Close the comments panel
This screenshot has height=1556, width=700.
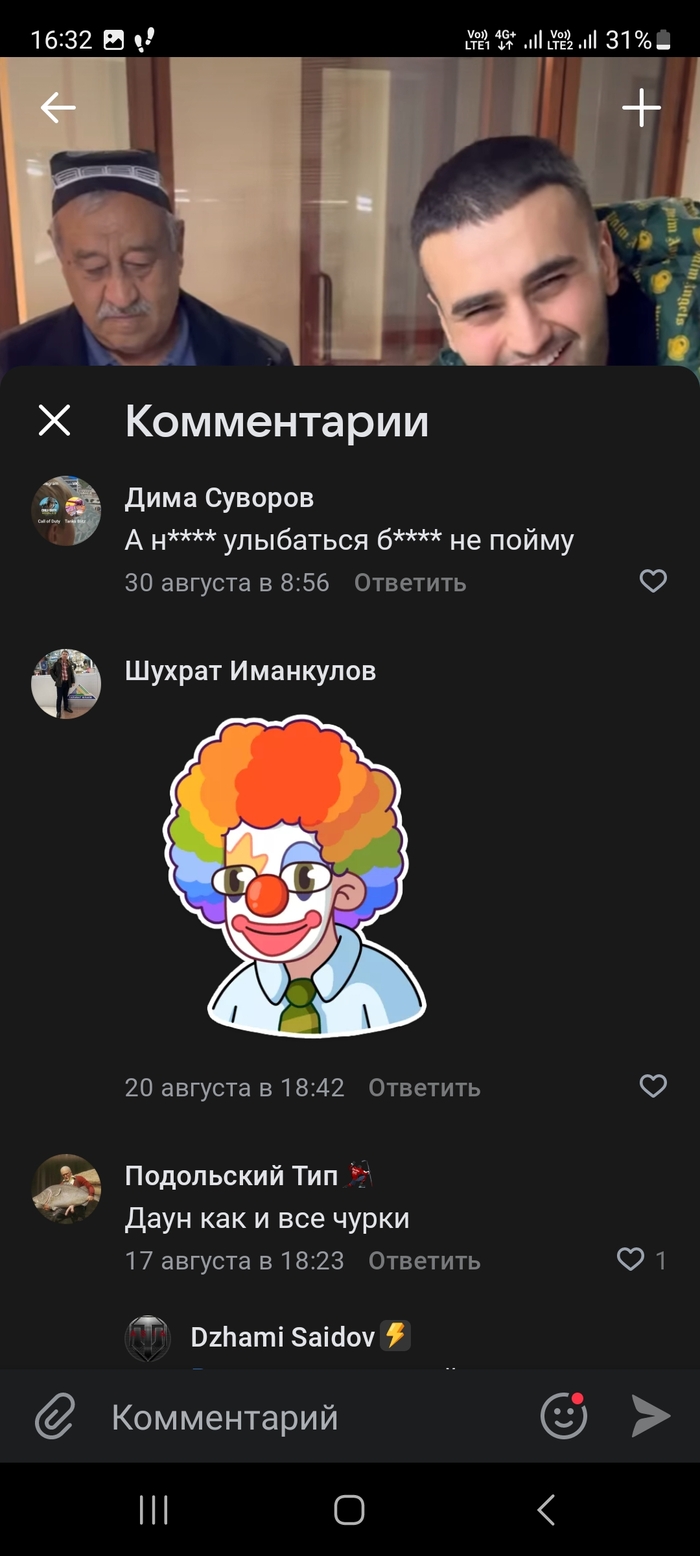54,421
